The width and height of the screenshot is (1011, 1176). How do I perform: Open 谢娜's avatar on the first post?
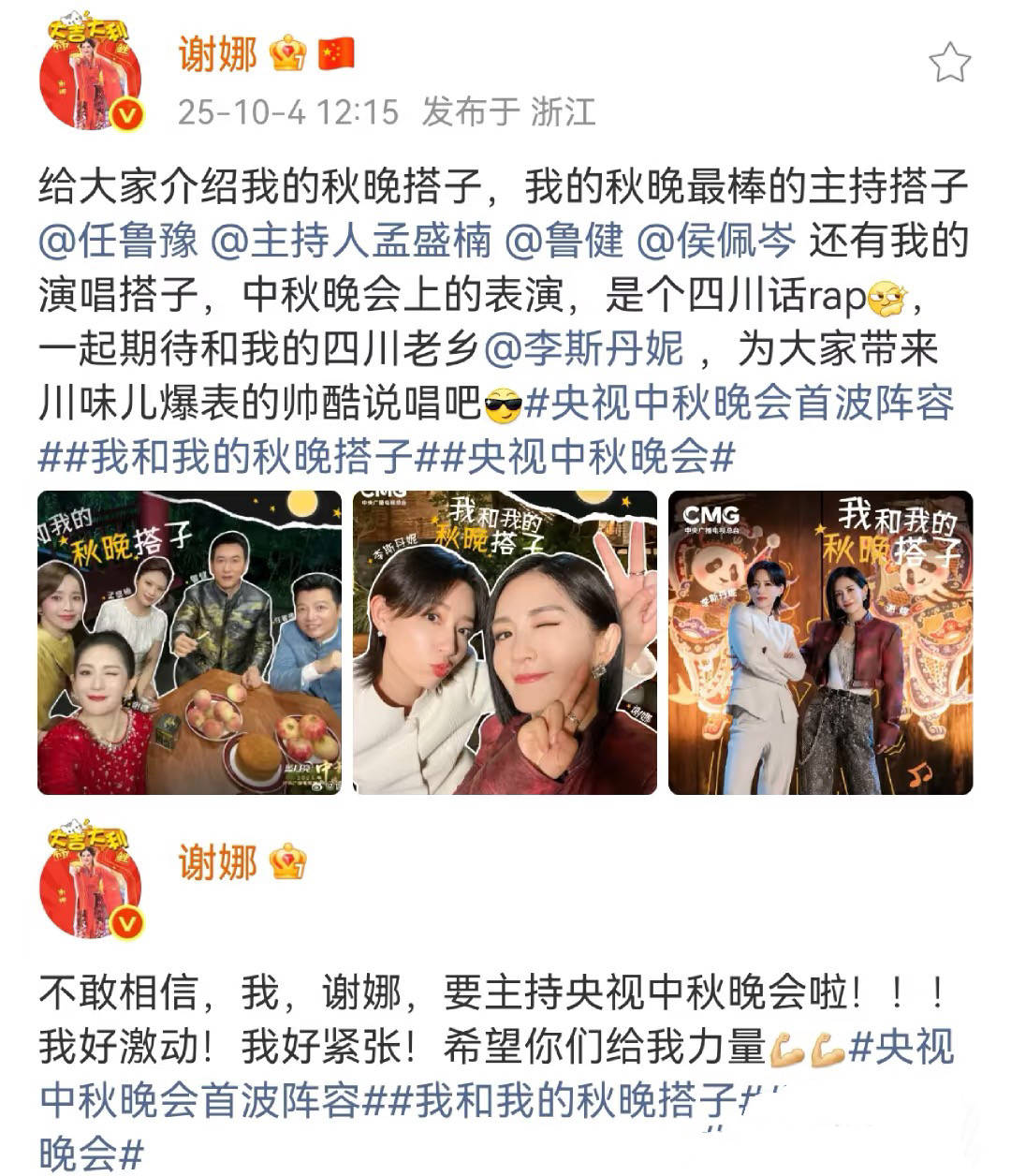point(90,73)
